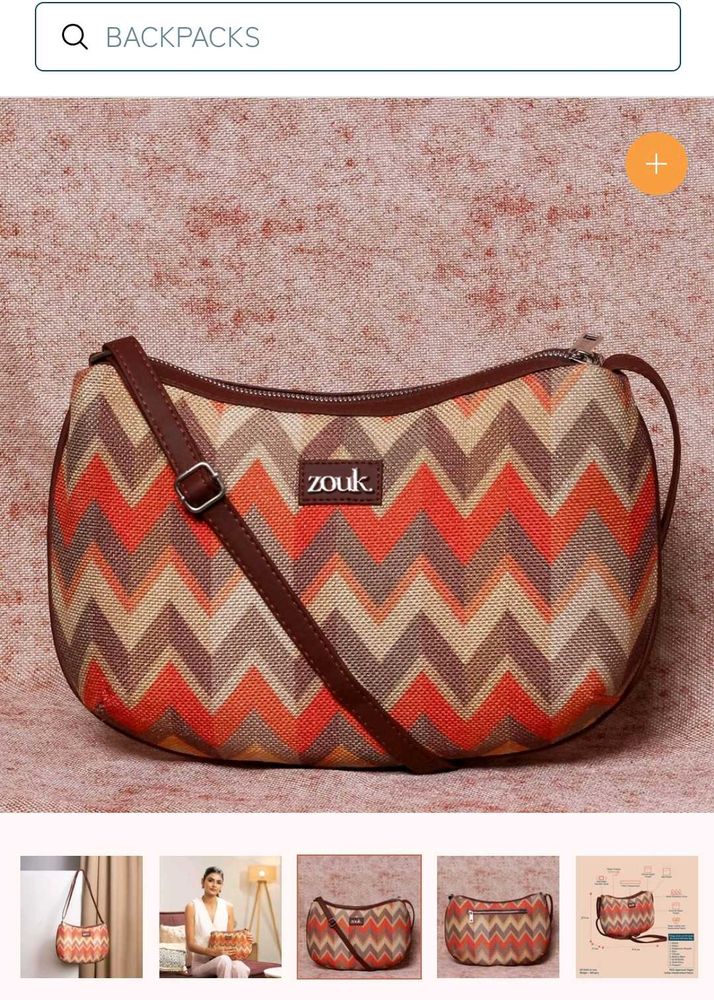
Task: Select thumbnail showing bag front view
Action: [359, 916]
